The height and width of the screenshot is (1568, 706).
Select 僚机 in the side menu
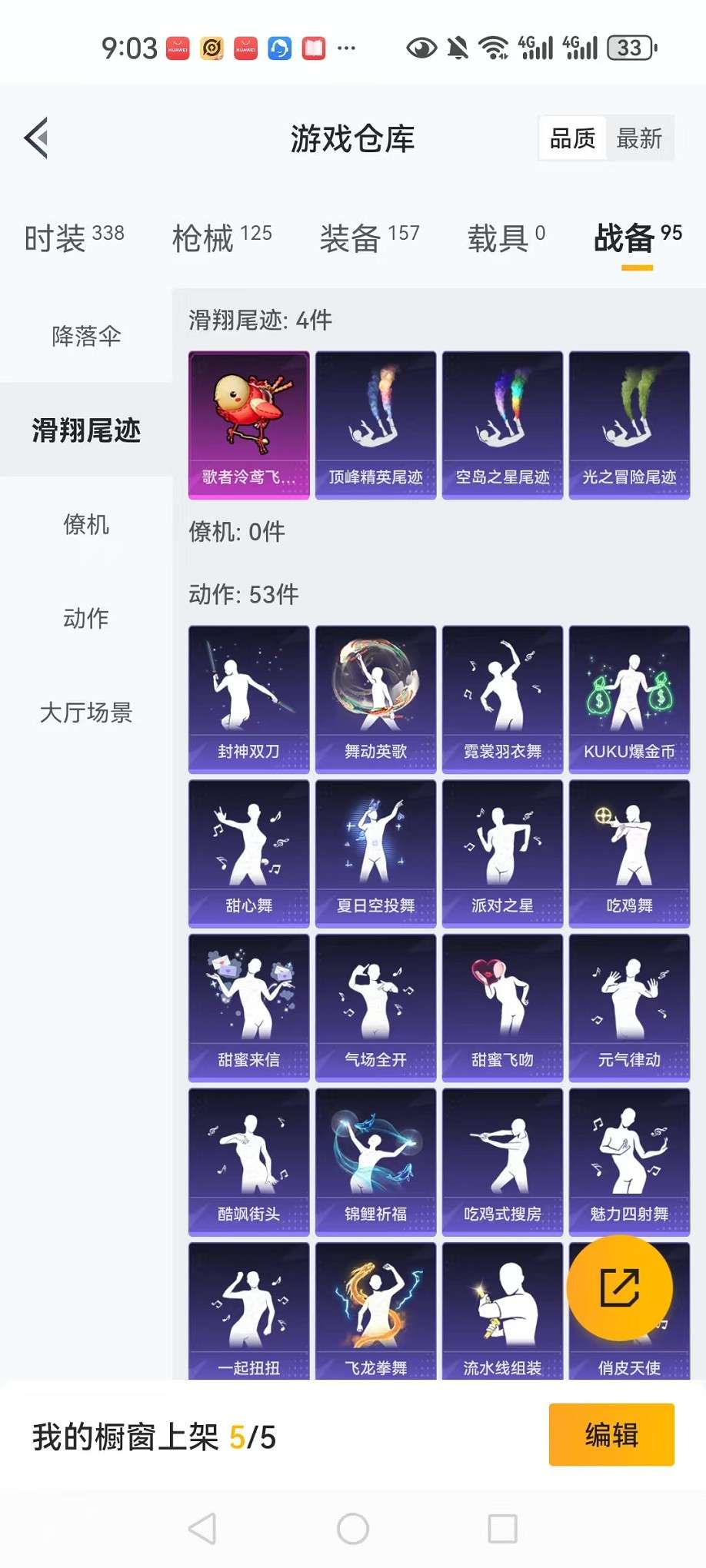86,524
